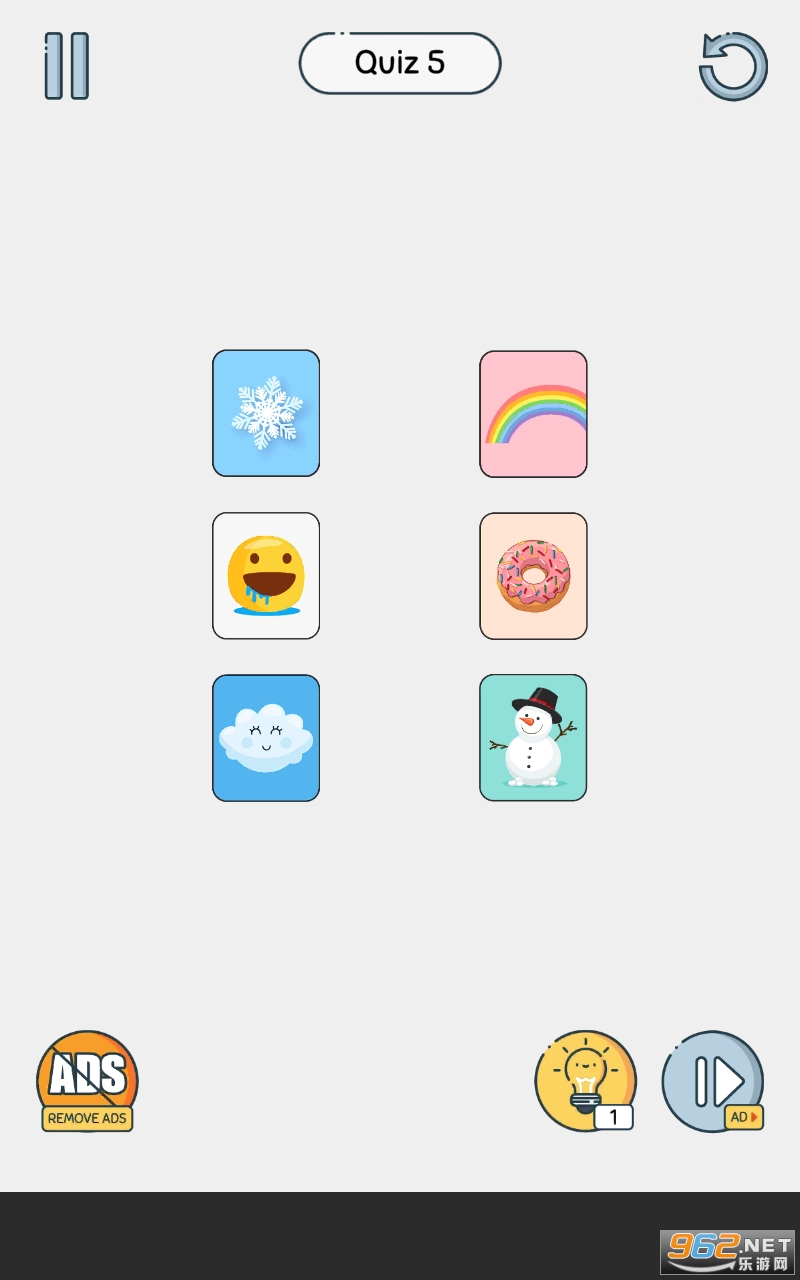Screen dimensions: 800x1280
Task: Select the rainbow card
Action: click(533, 414)
